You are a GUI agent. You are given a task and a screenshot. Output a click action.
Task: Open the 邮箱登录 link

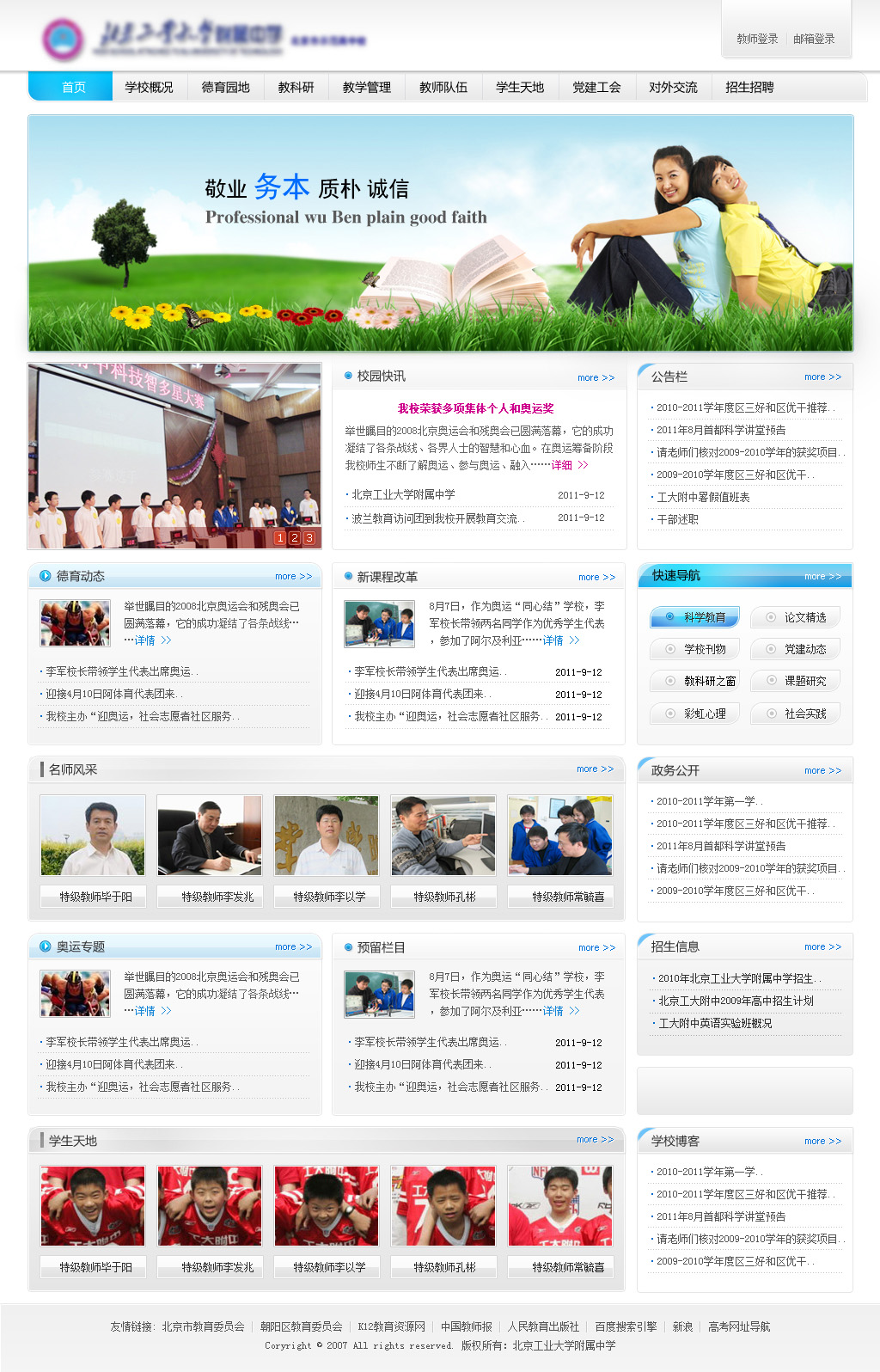(814, 39)
